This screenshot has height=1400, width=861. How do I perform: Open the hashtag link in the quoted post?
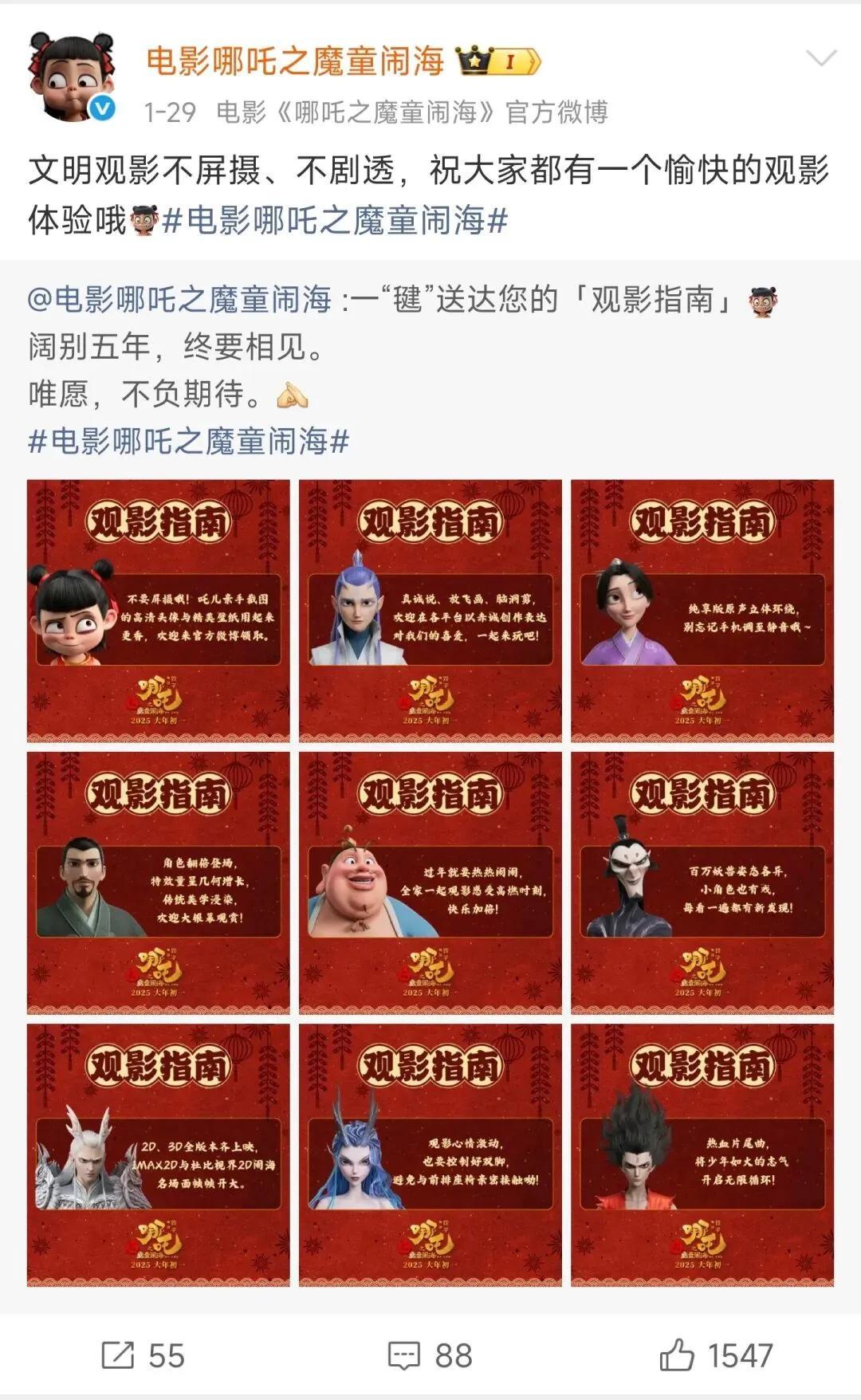(x=189, y=441)
